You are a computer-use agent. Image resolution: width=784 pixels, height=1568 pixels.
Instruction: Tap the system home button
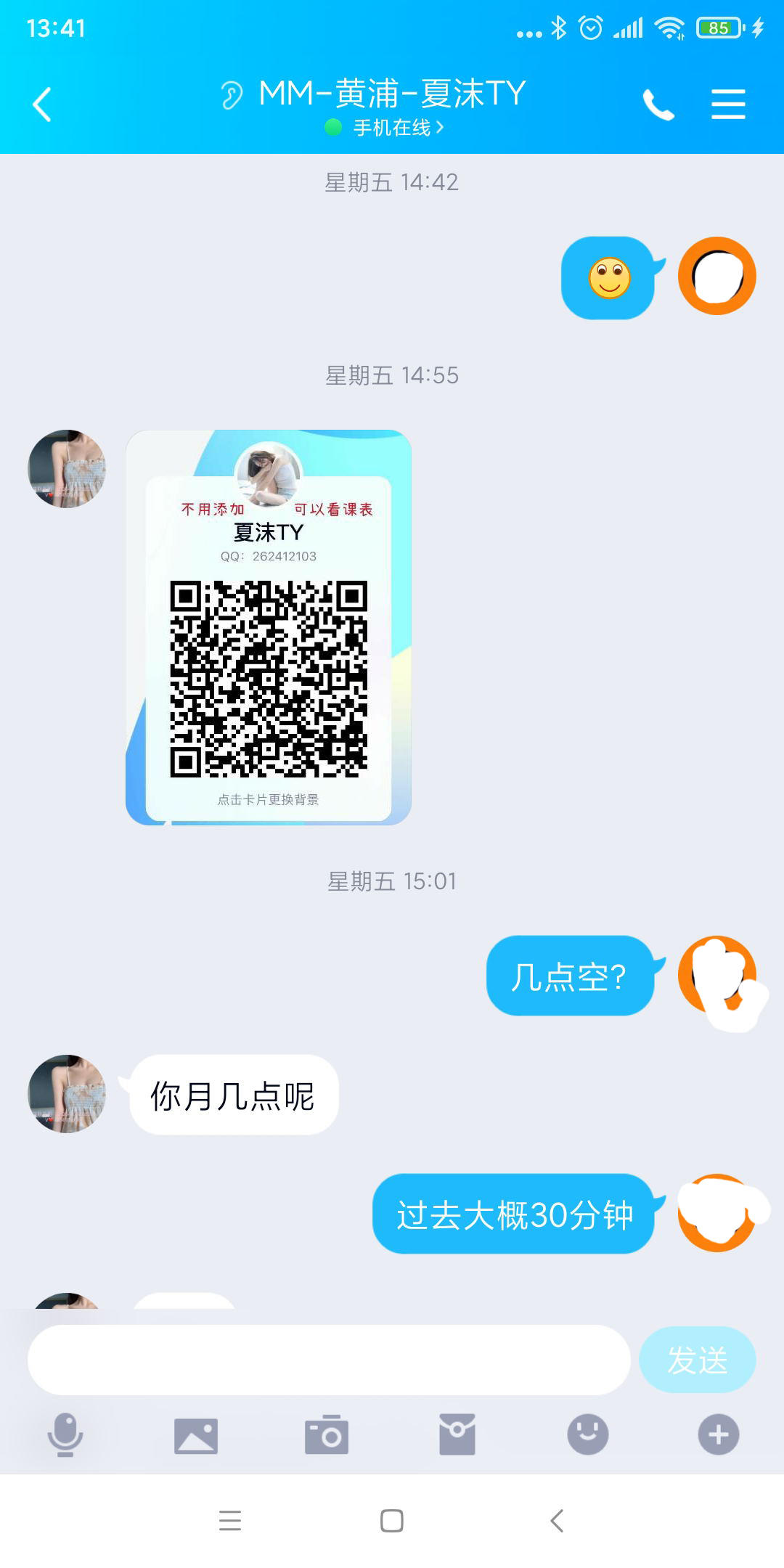(392, 1521)
